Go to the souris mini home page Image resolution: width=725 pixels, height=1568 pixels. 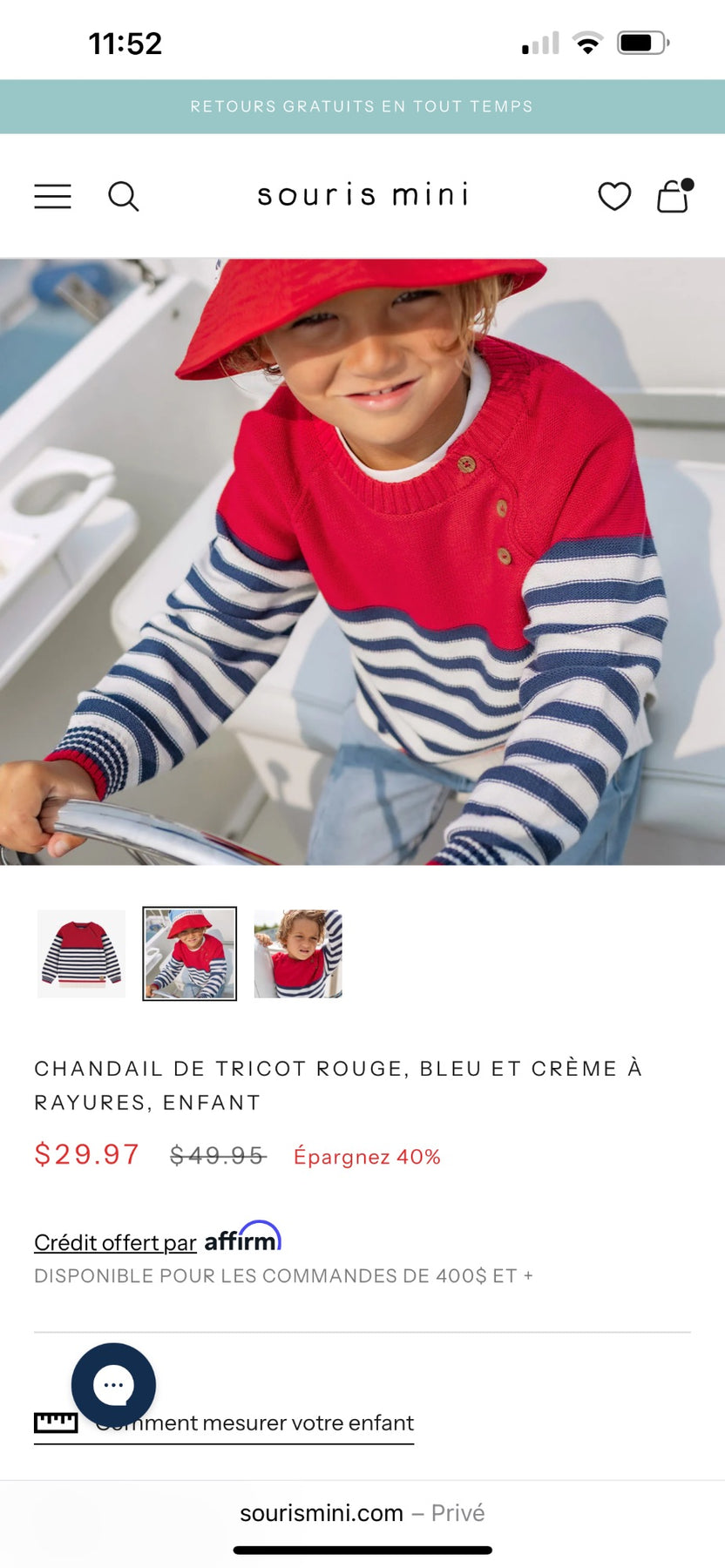[362, 194]
